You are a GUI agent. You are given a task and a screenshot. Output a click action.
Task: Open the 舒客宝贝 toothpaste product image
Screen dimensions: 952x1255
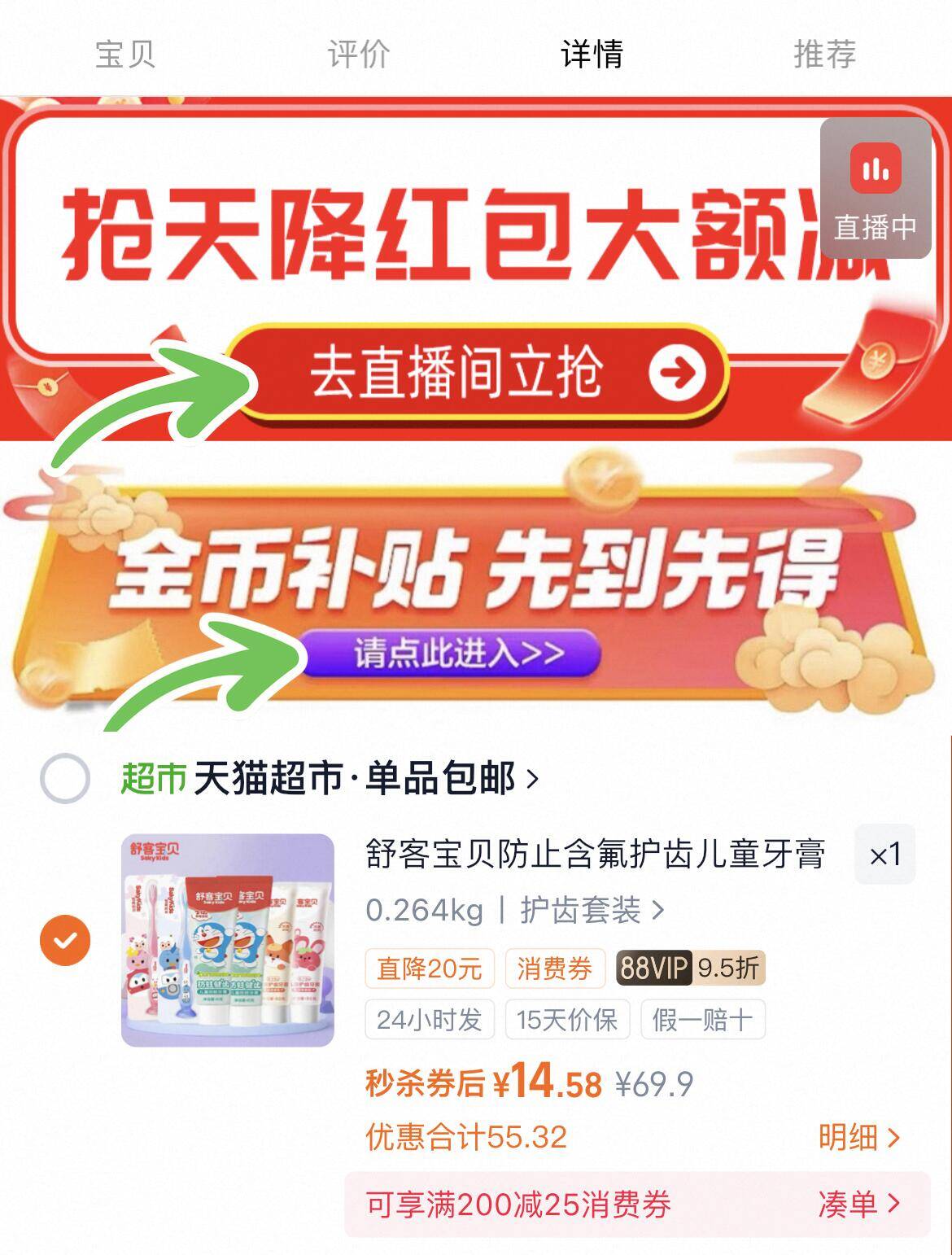[228, 940]
